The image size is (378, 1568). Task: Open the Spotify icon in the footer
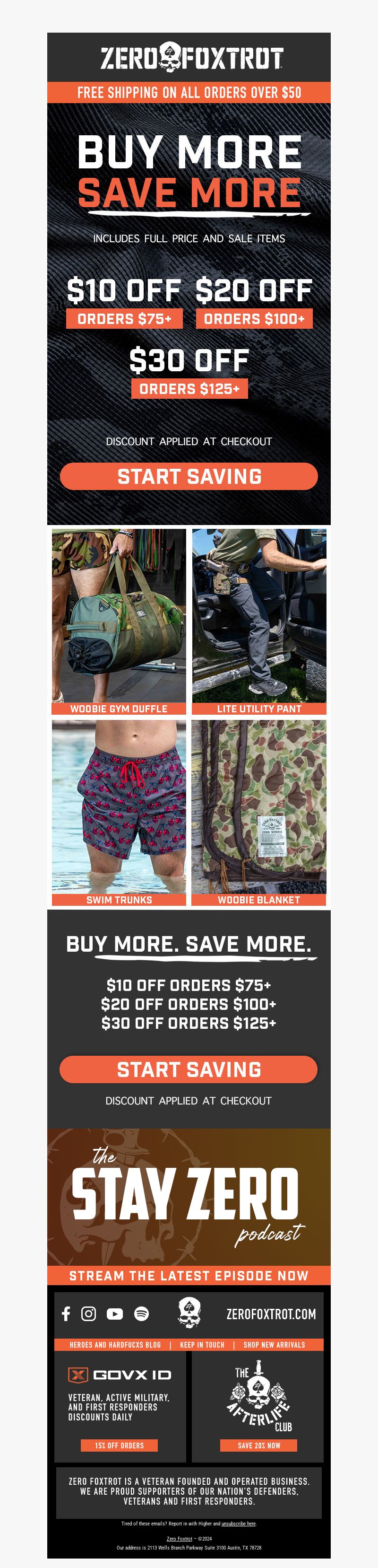[x=142, y=1314]
